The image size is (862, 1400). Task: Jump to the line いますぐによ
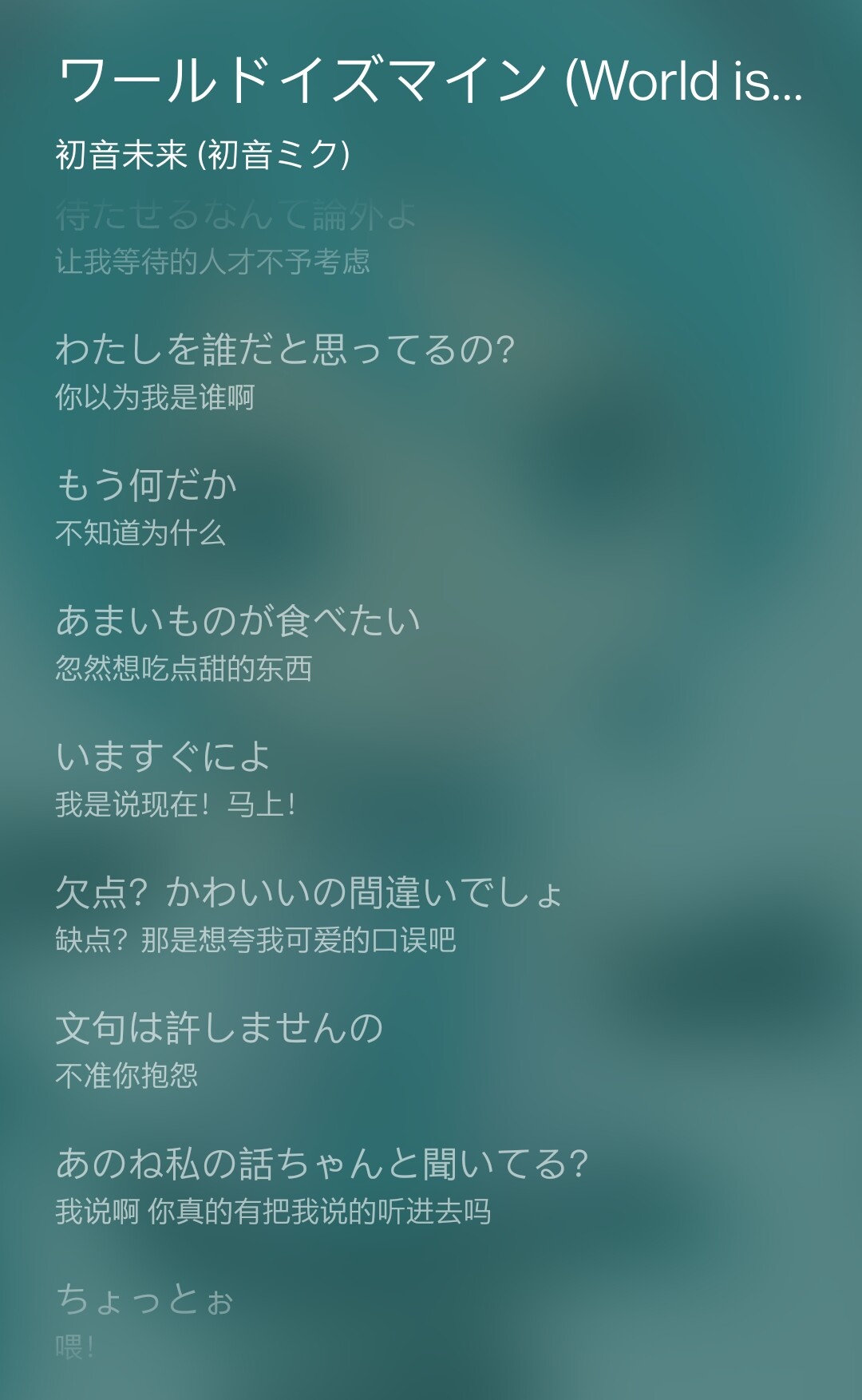click(164, 757)
